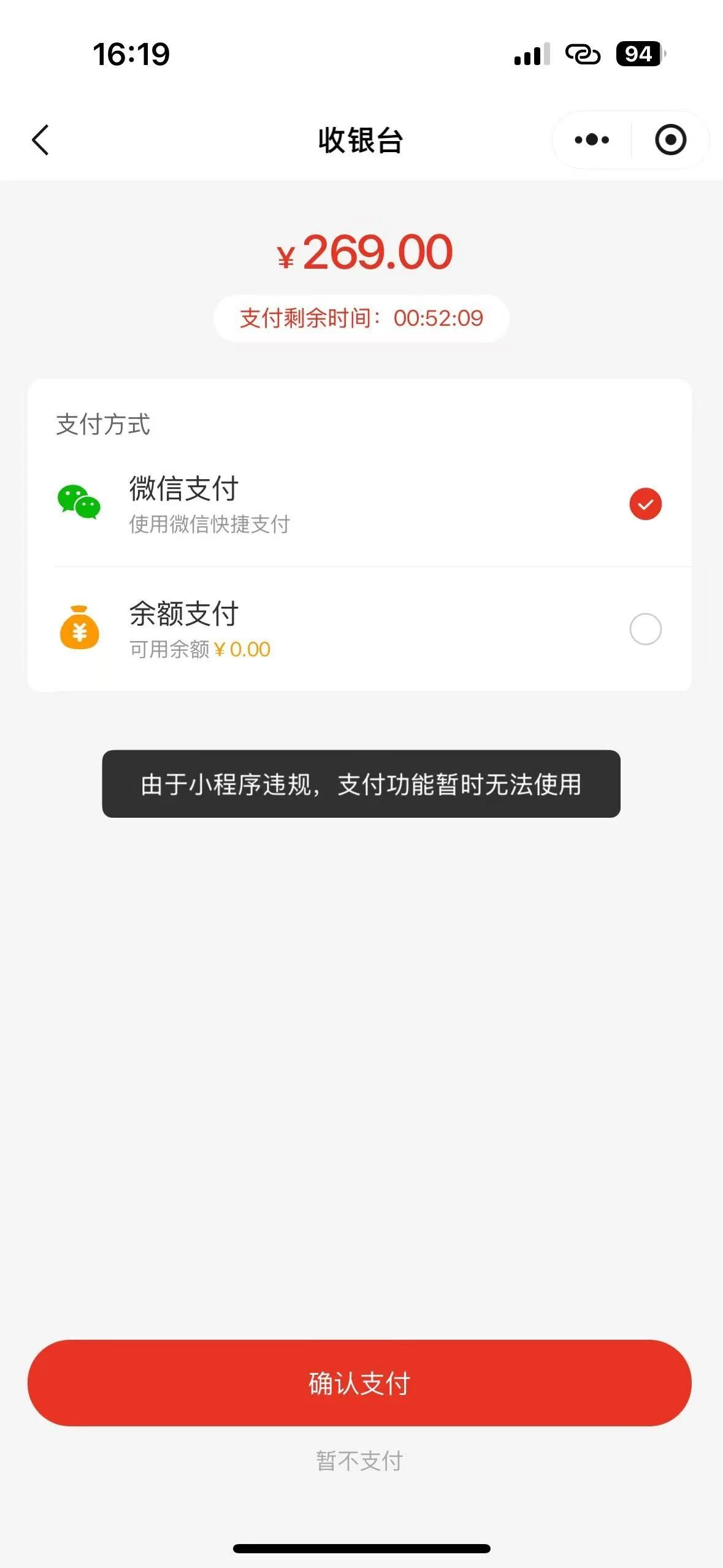This screenshot has width=723, height=1568.
Task: Go back from the 收银台 page
Action: click(40, 140)
